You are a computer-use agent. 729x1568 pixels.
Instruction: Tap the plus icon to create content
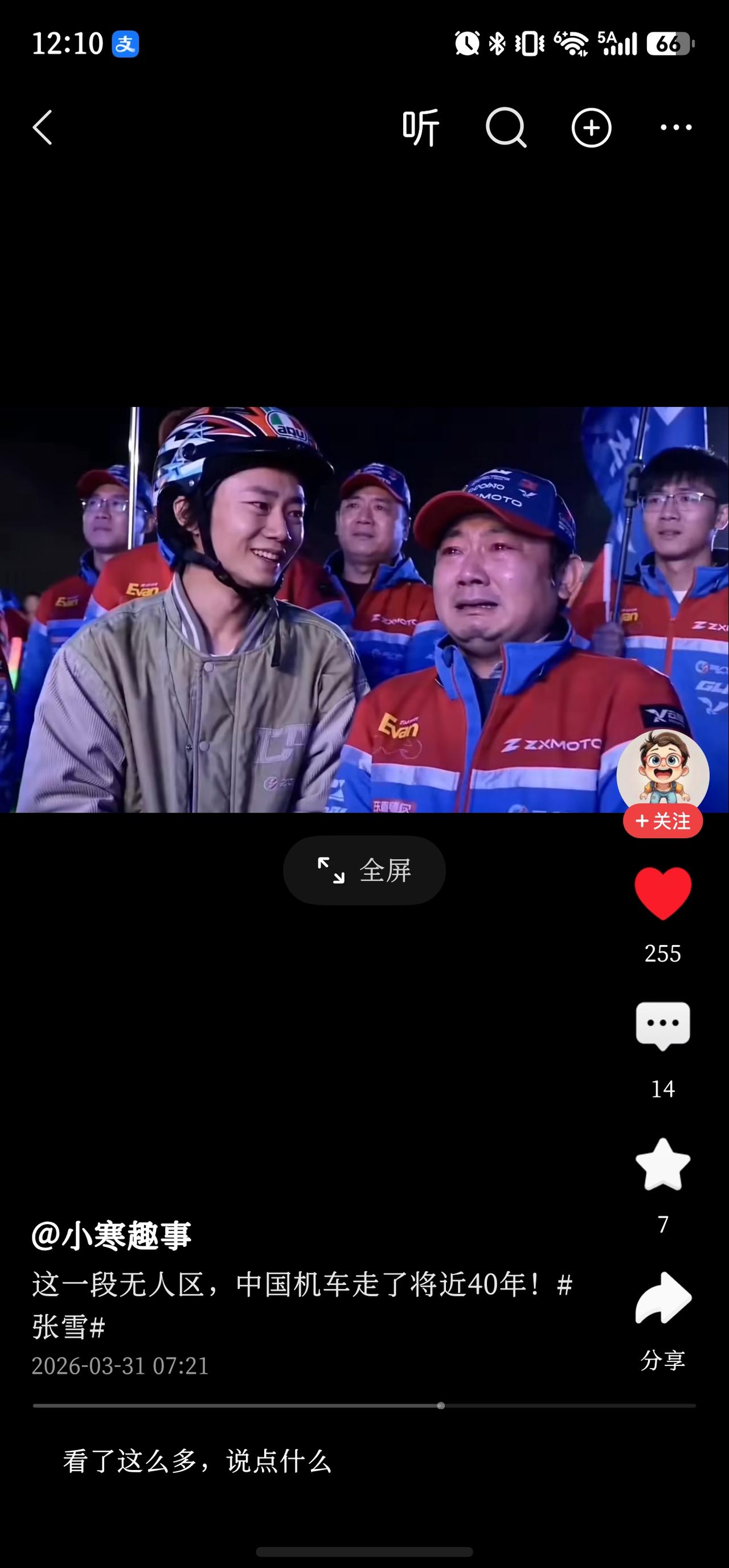pyautogui.click(x=590, y=127)
